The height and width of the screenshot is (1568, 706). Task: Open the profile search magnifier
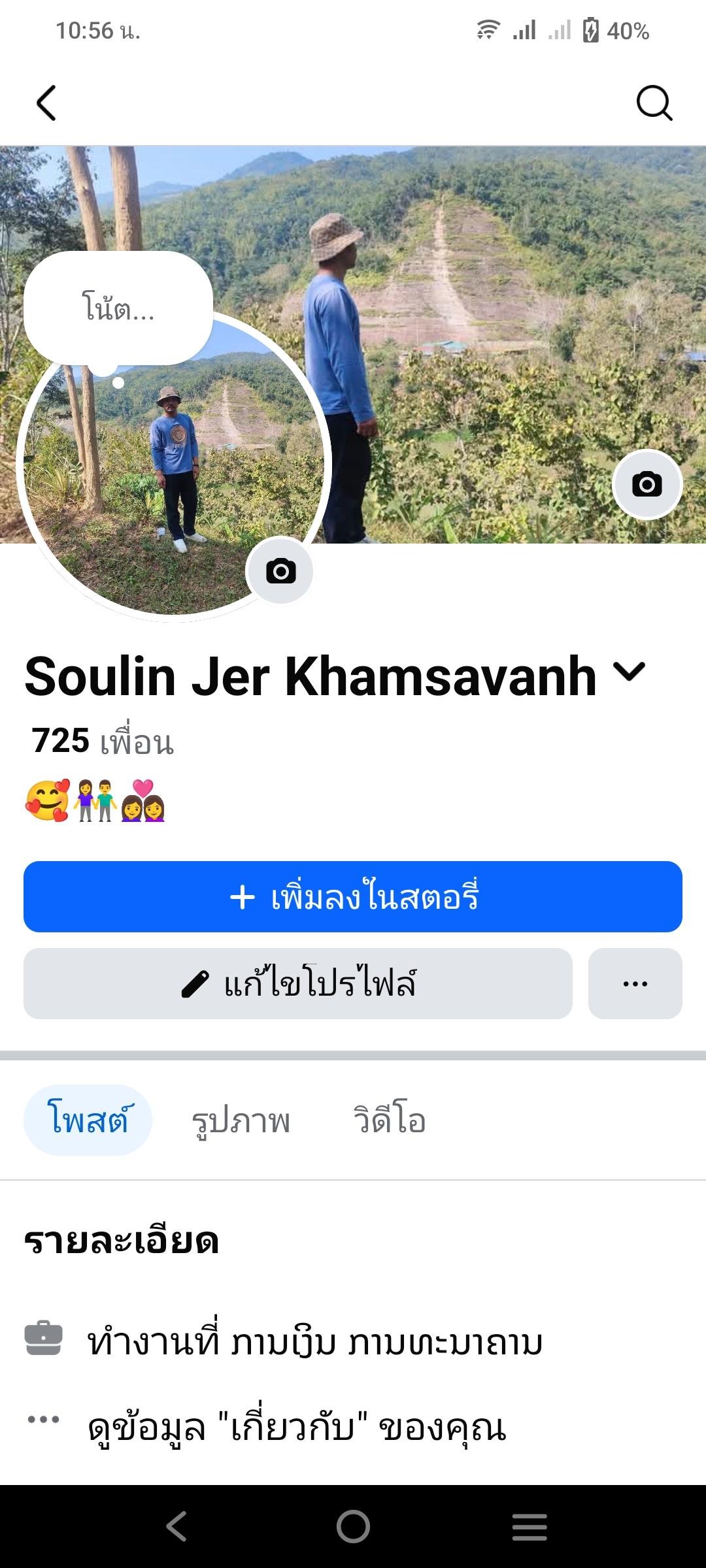[654, 103]
